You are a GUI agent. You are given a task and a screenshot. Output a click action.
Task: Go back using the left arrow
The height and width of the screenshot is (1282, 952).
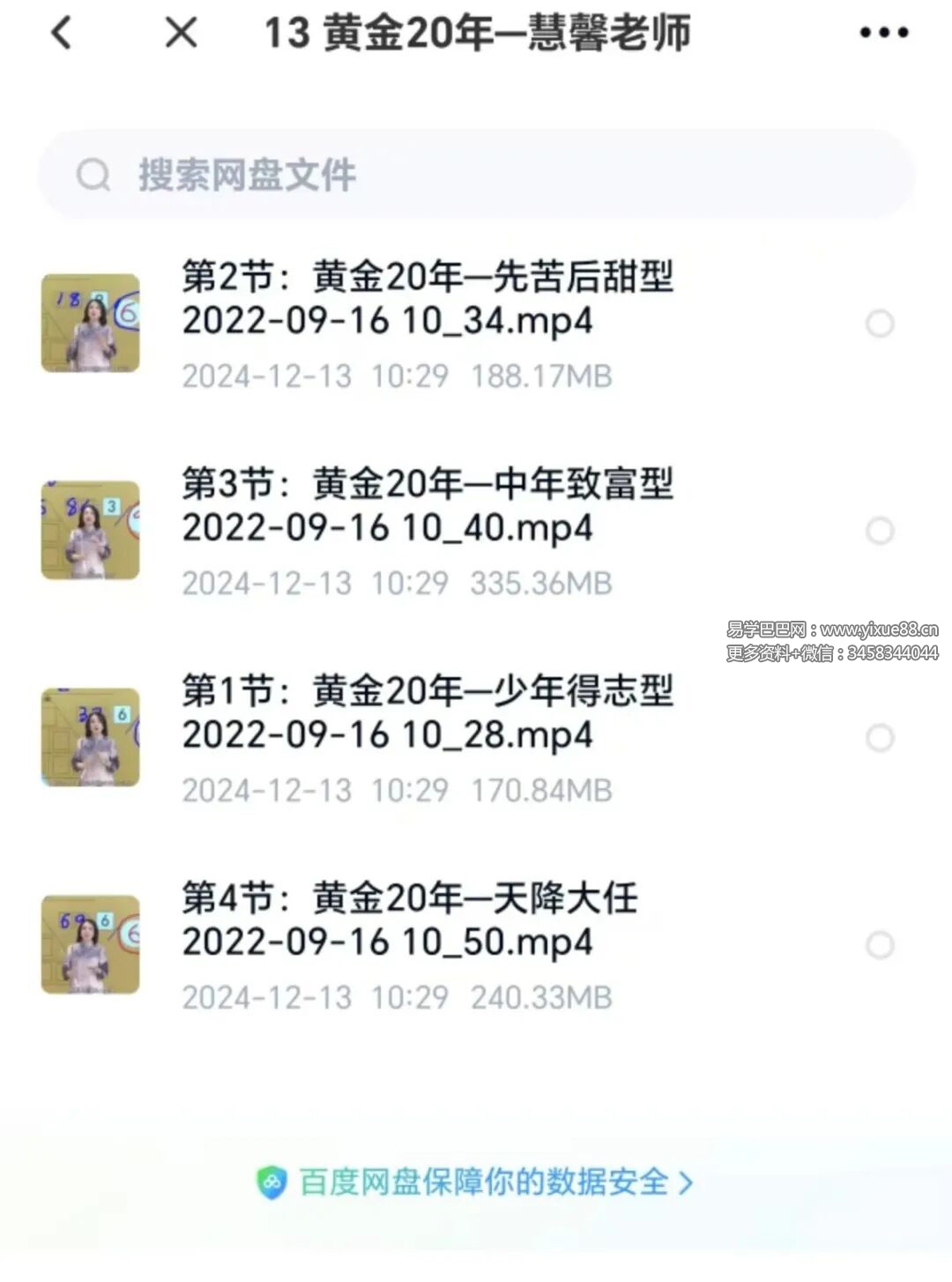[61, 34]
